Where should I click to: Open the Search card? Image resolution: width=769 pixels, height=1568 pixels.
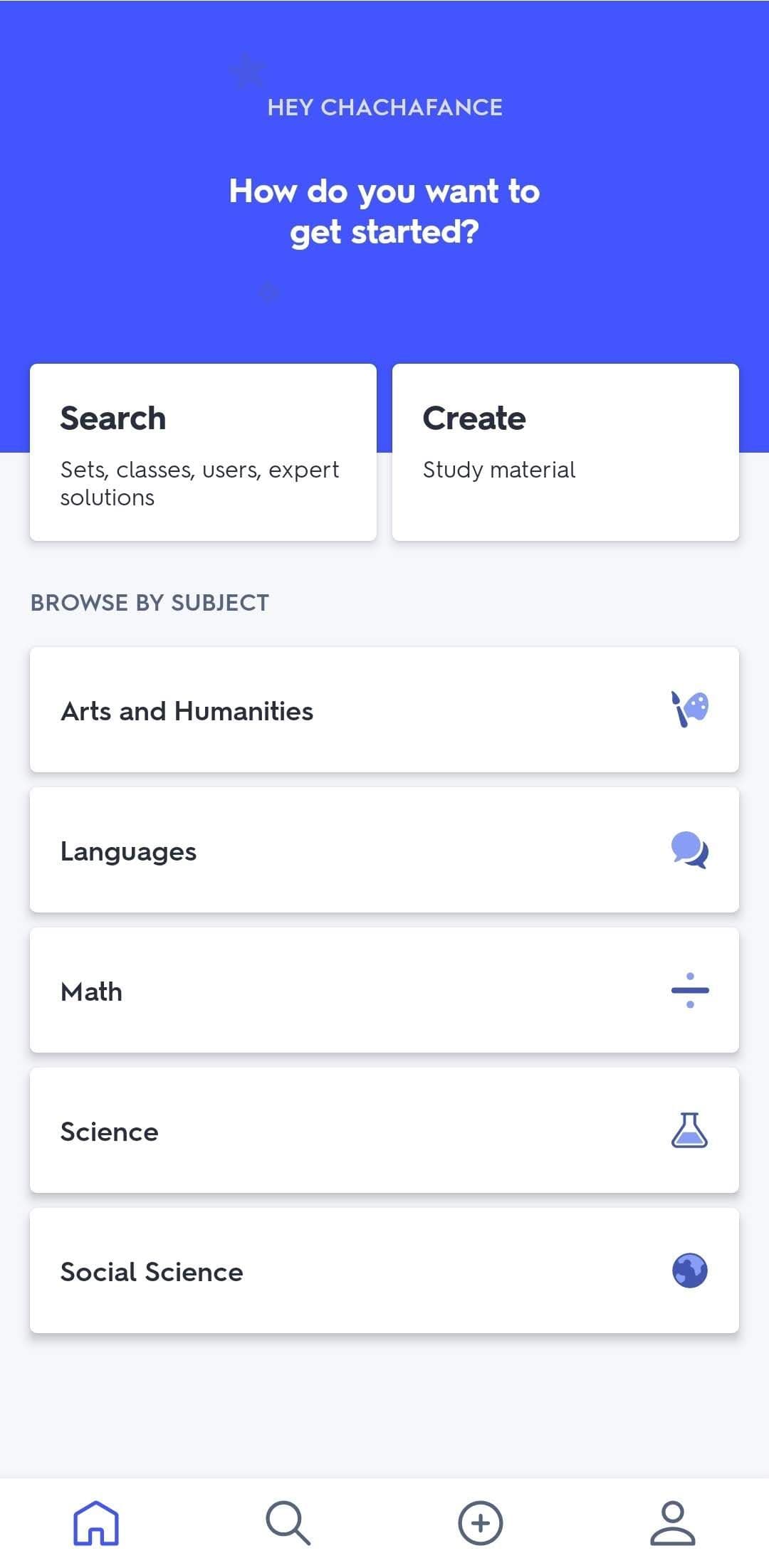click(x=202, y=452)
